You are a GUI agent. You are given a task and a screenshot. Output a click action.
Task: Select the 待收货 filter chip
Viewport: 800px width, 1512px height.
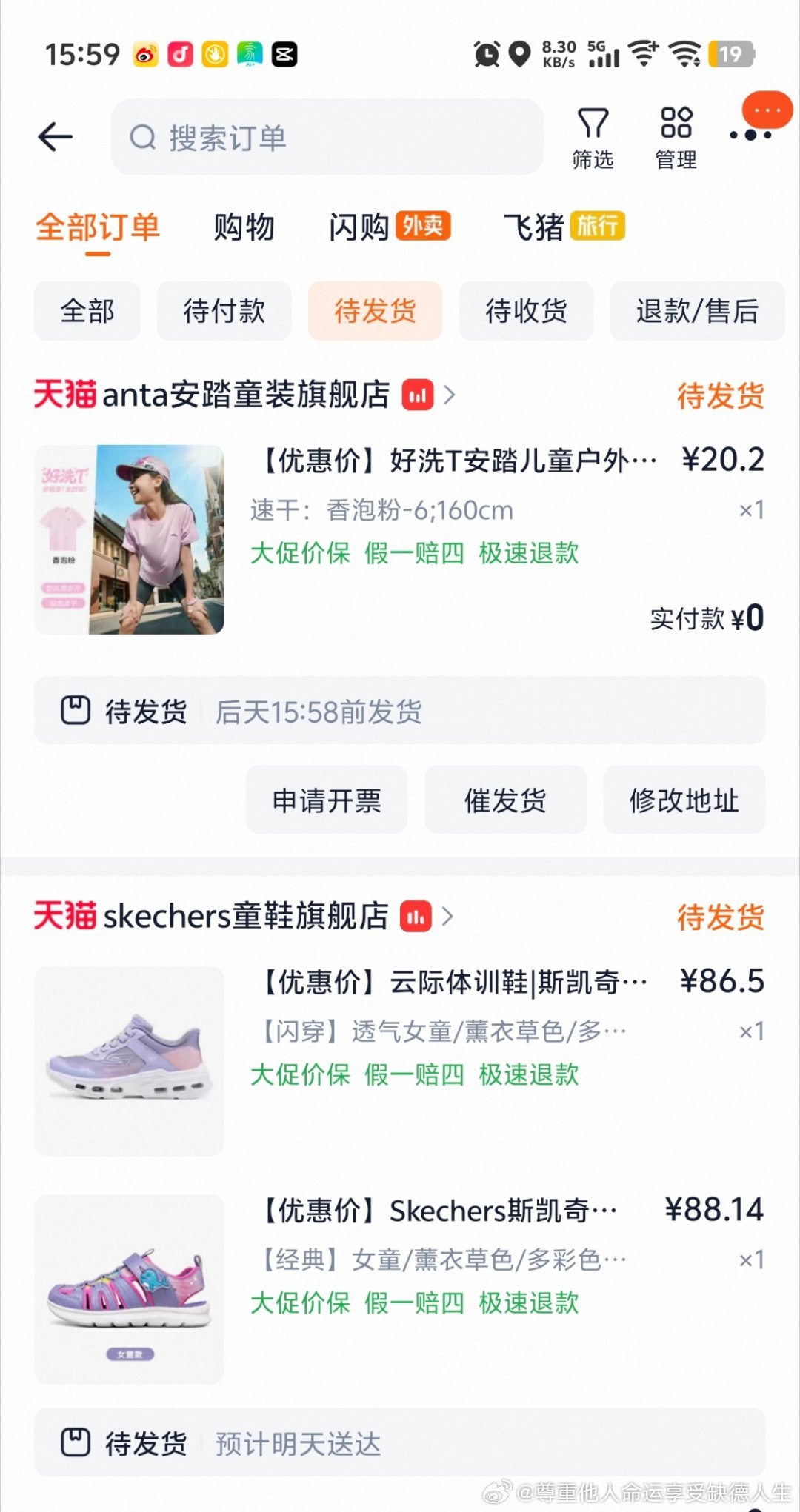coord(526,311)
